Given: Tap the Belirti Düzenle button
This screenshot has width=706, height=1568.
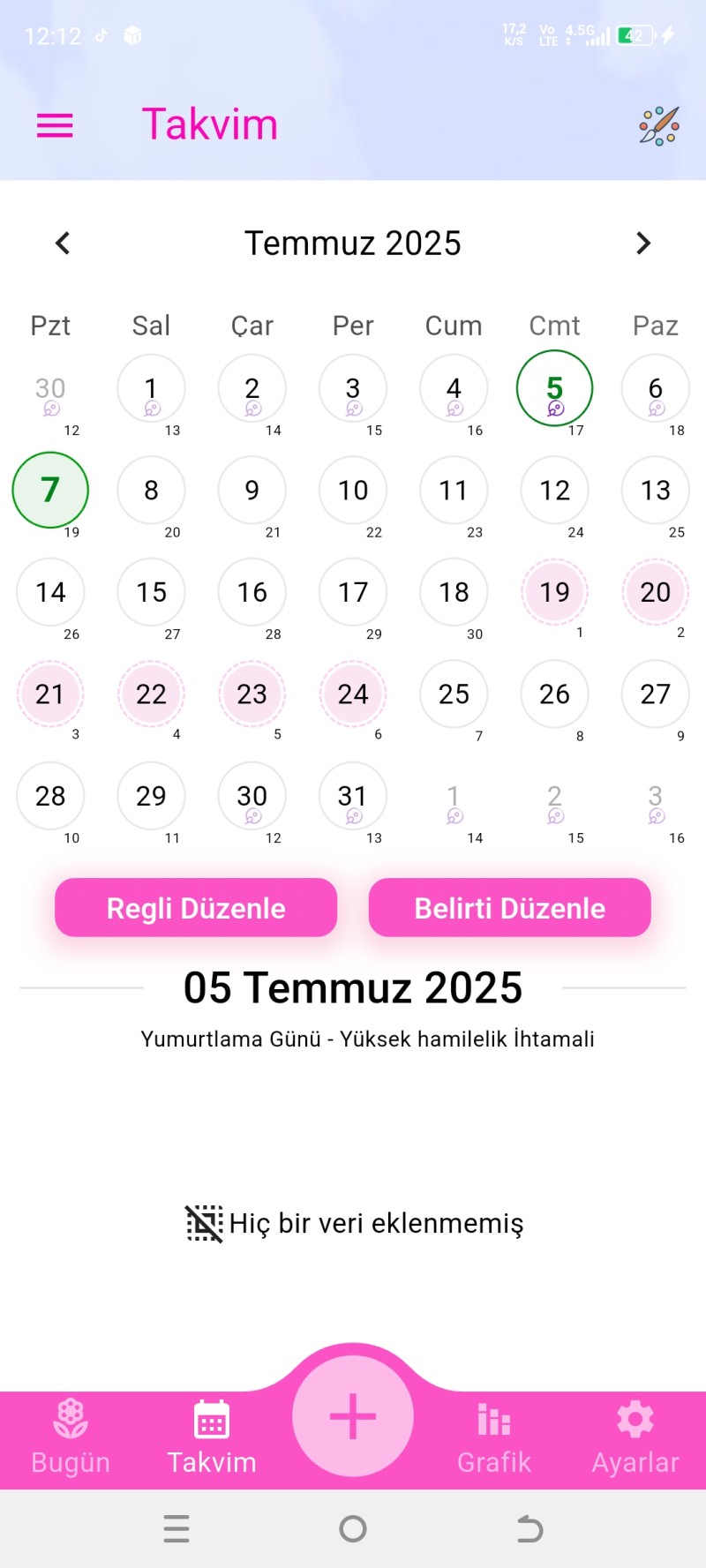Looking at the screenshot, I should pos(509,908).
